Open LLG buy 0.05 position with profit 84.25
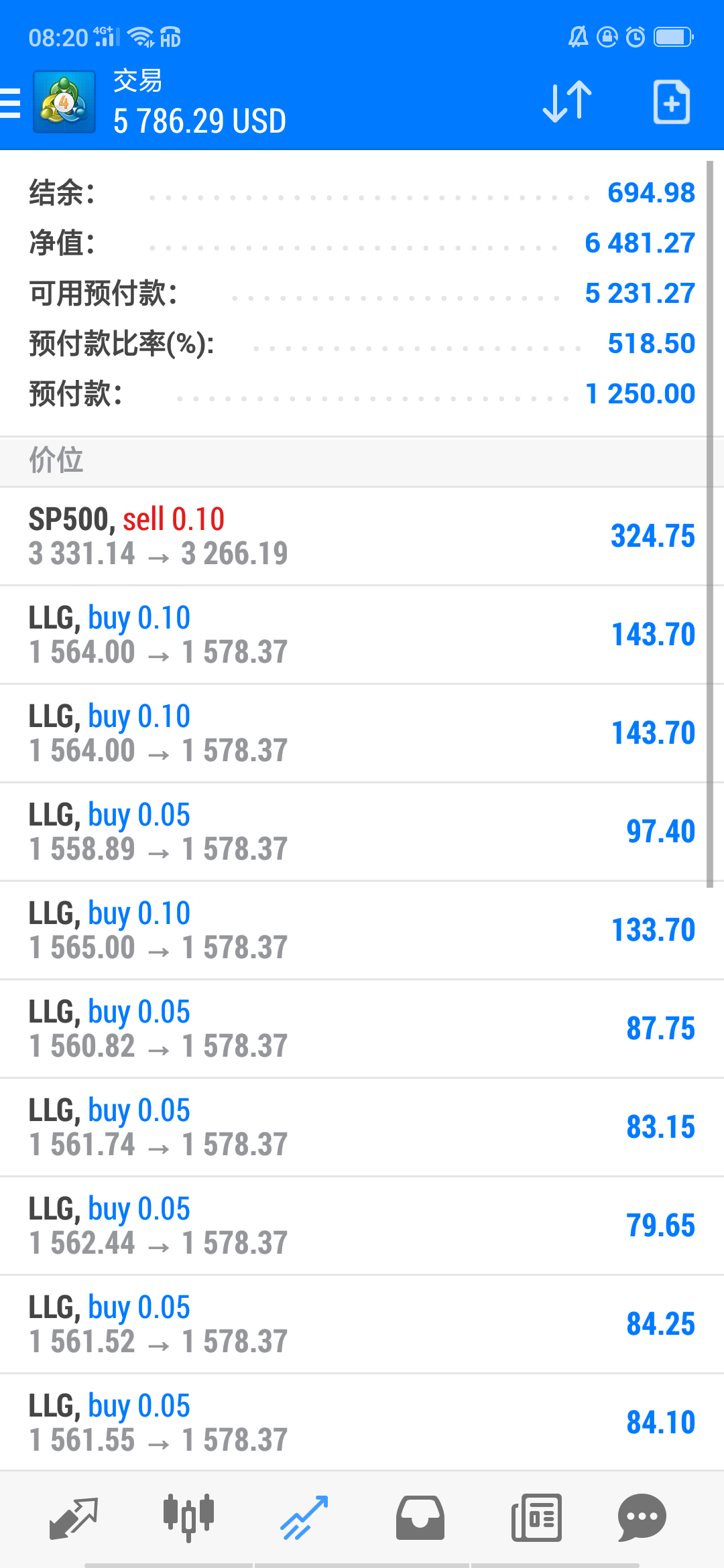The image size is (724, 1568). point(362,1324)
